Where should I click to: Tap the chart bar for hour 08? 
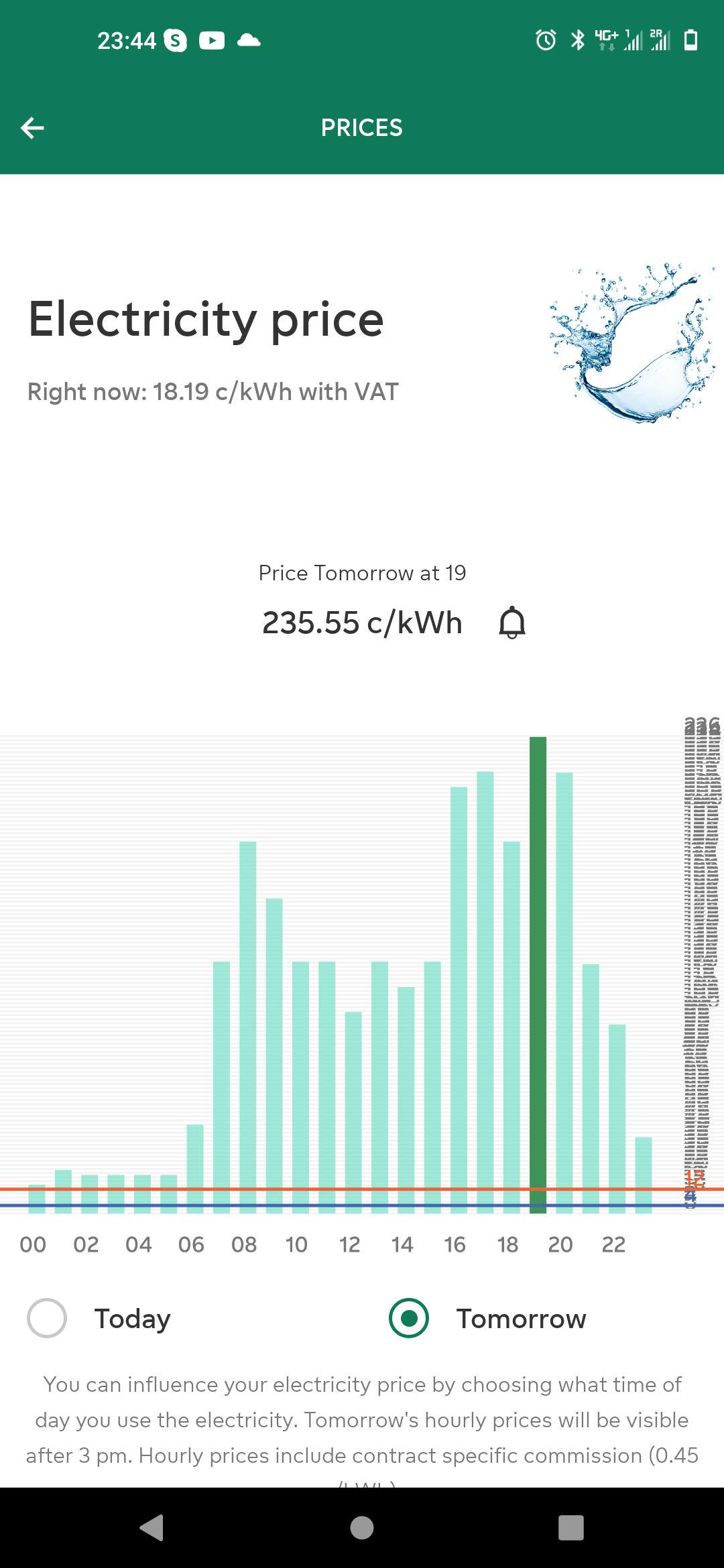(248, 1027)
